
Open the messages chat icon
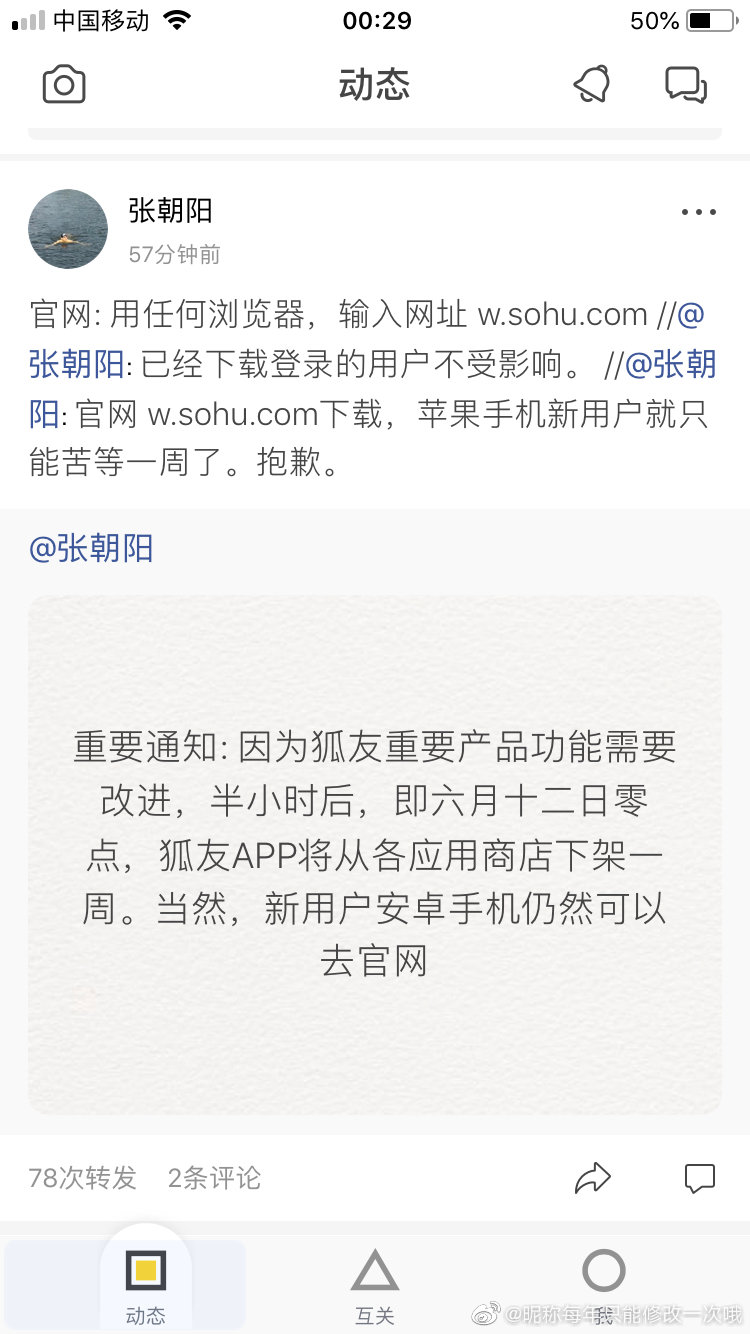(x=686, y=85)
